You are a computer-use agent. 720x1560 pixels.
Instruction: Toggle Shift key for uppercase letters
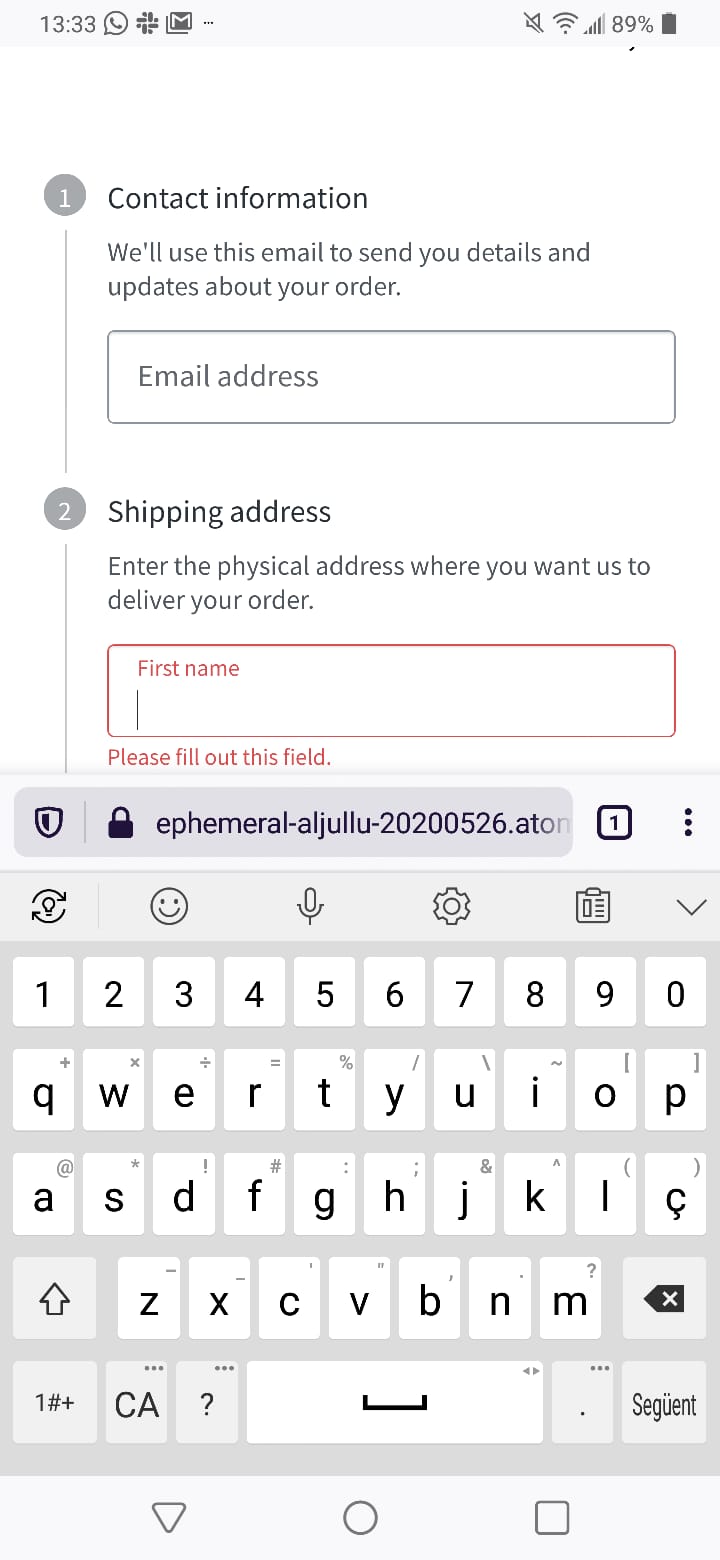click(x=54, y=1298)
